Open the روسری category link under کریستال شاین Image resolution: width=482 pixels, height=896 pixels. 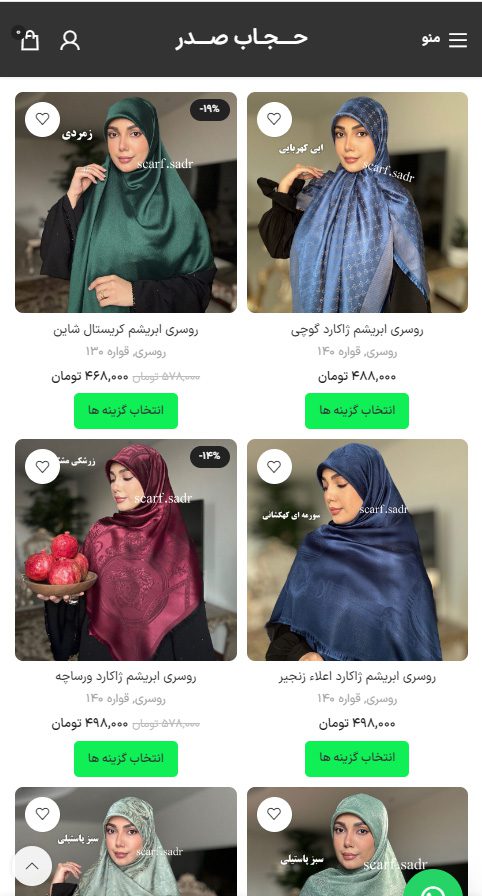click(x=150, y=351)
